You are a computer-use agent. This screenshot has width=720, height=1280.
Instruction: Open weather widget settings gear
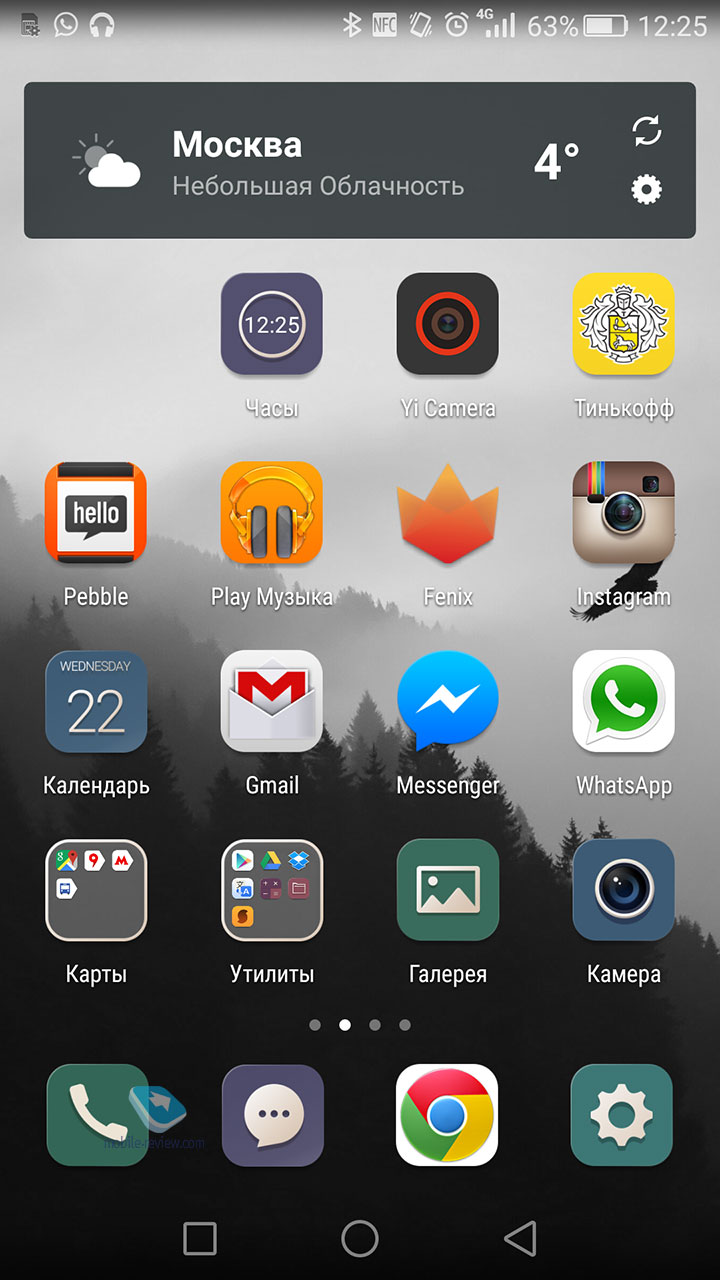coord(648,189)
